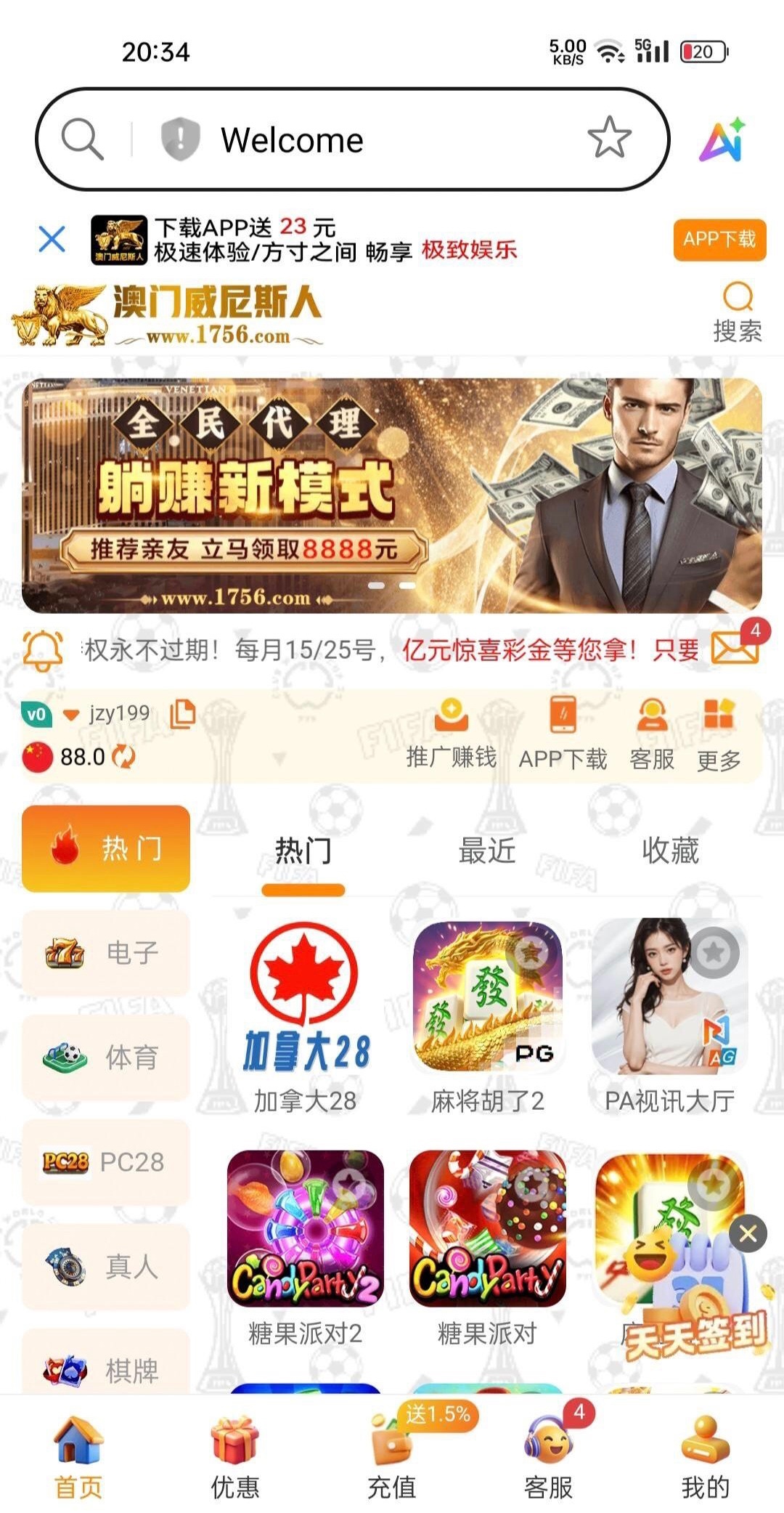Go to the 我的 tab
Viewport: 784px width, 1513px height.
click(705, 1459)
